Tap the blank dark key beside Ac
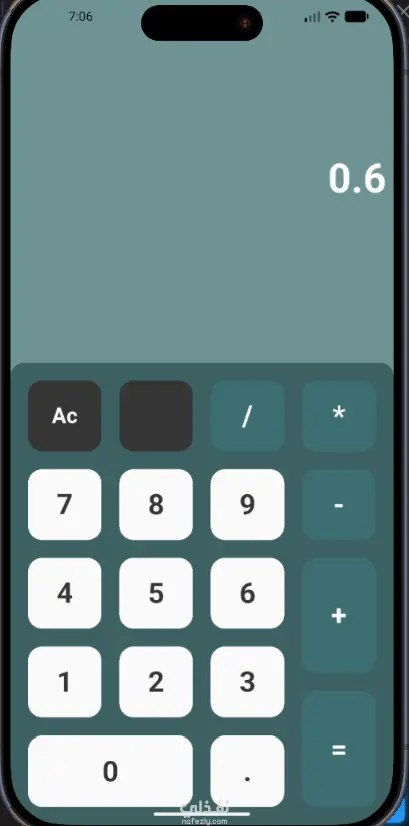The image size is (409, 826). (x=156, y=416)
